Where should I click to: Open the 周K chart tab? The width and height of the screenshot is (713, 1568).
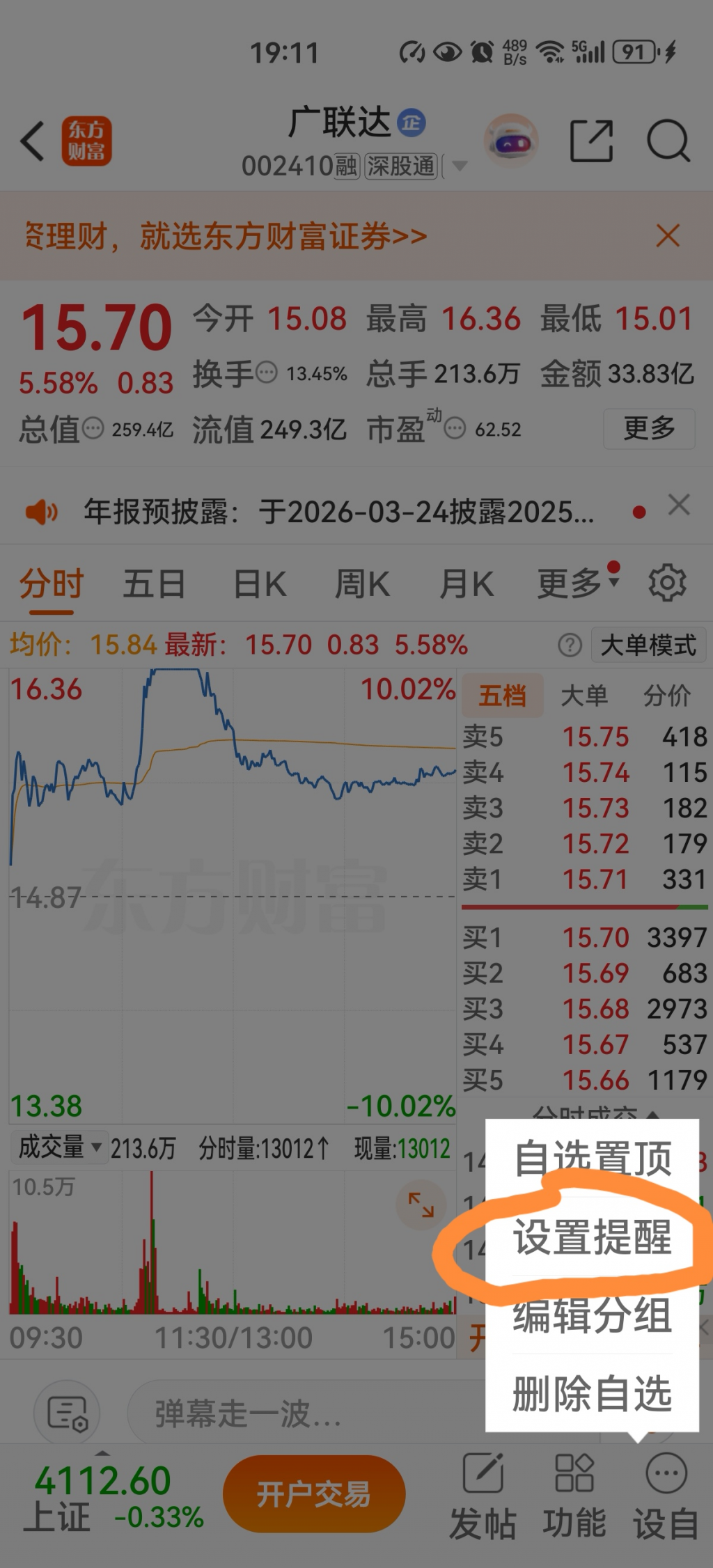click(x=362, y=583)
